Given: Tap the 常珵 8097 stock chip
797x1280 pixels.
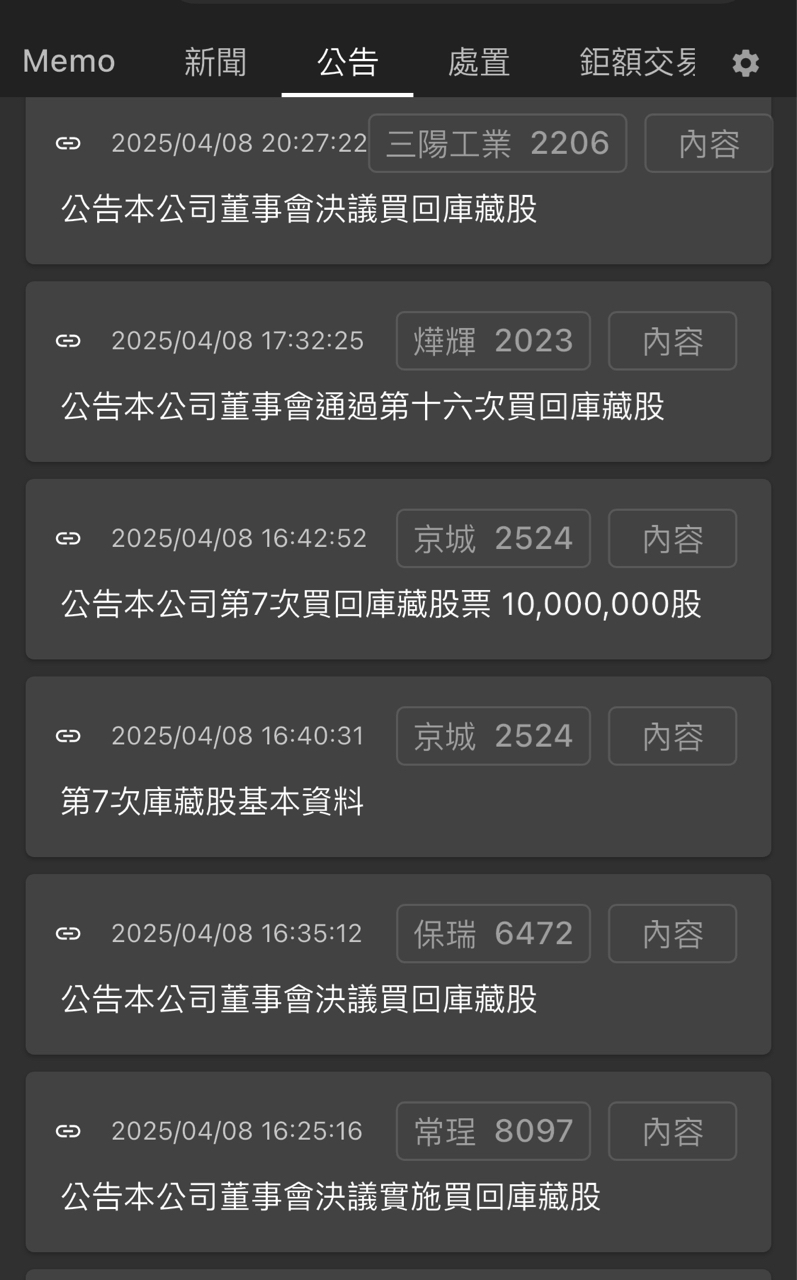Looking at the screenshot, I should 493,1131.
